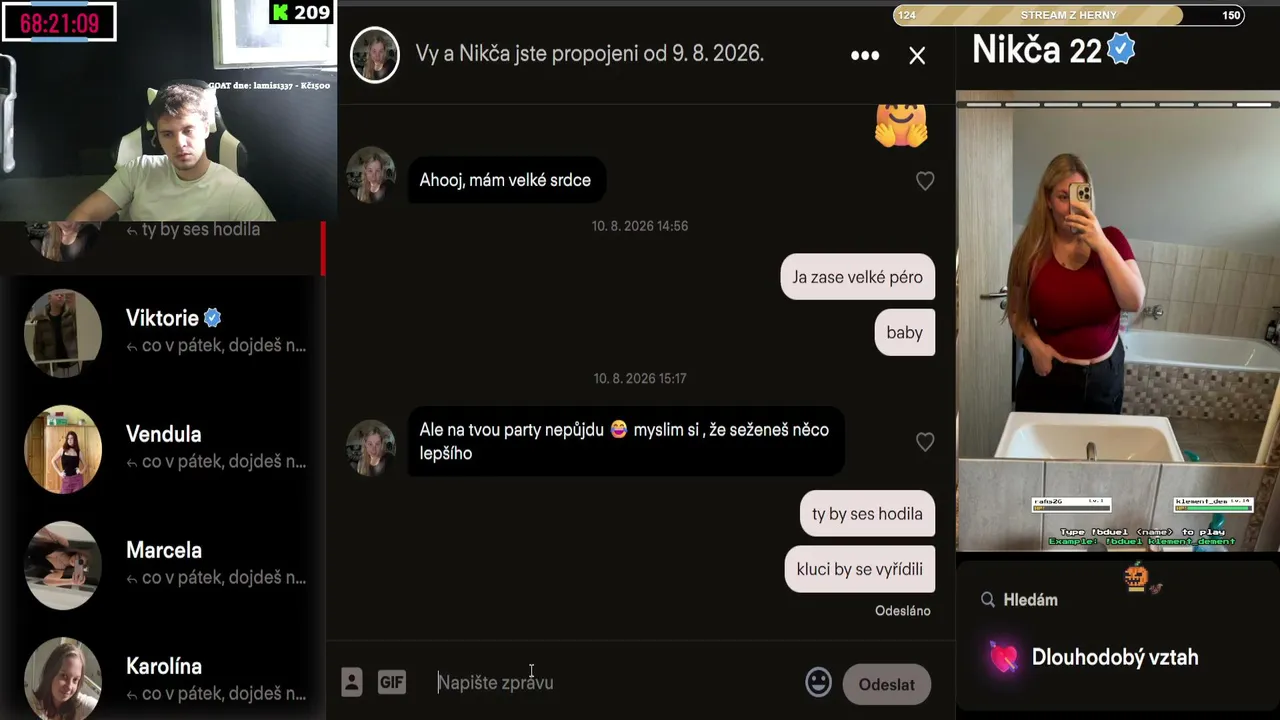The image size is (1280, 720).
Task: Open the contact card attachment icon
Action: click(x=351, y=682)
